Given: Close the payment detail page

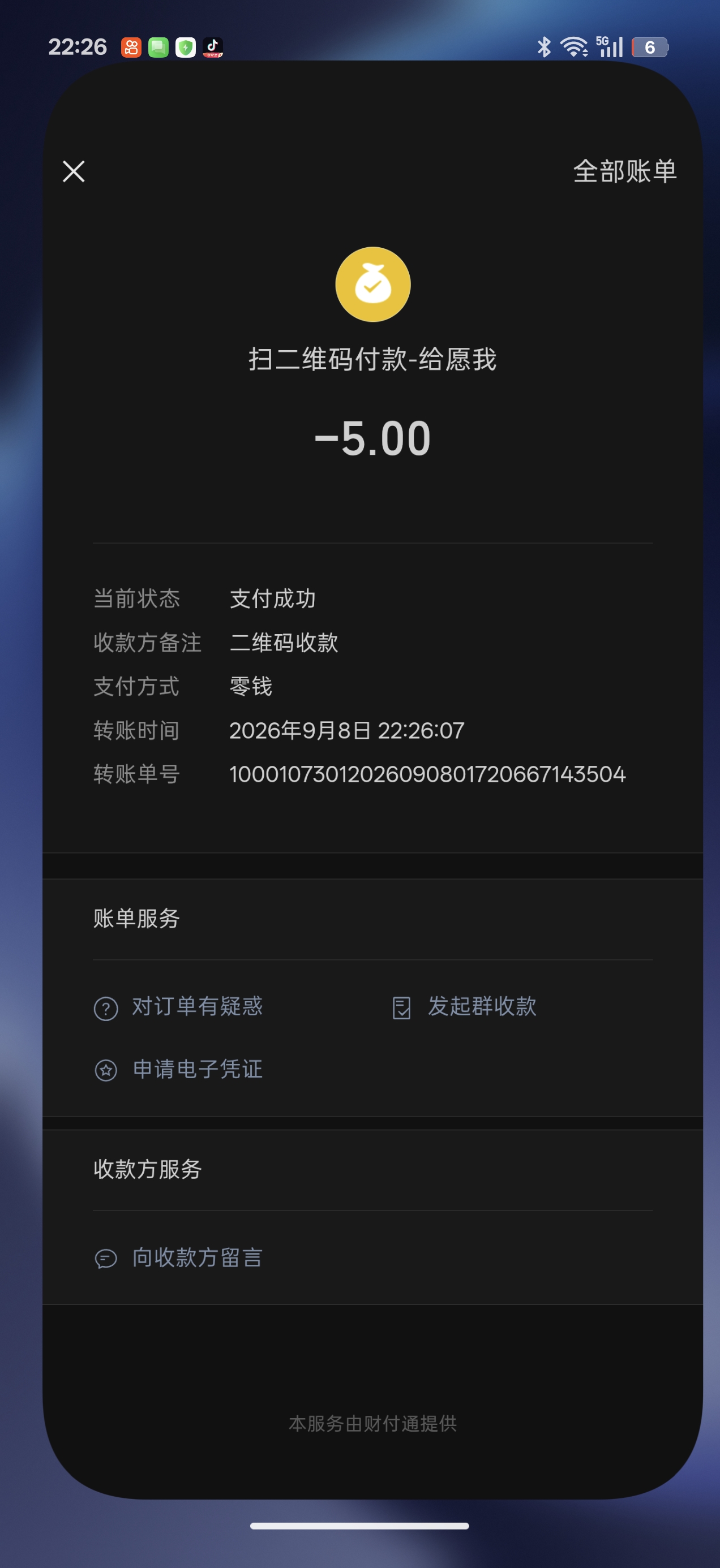Looking at the screenshot, I should point(74,171).
